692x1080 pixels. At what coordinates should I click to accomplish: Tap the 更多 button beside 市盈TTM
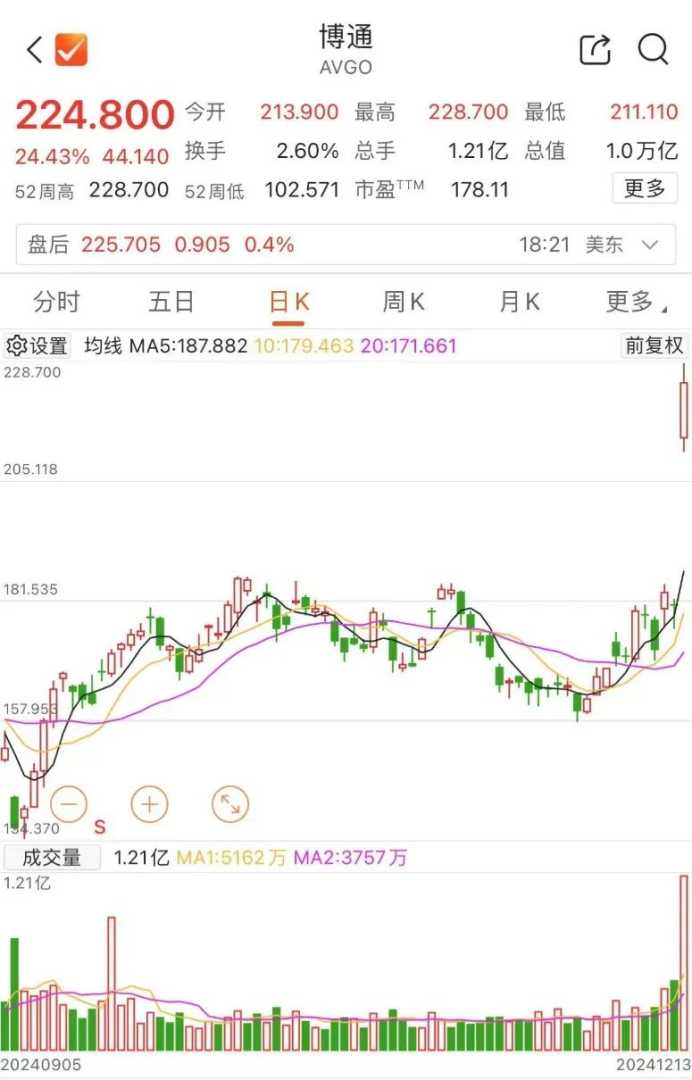point(644,188)
